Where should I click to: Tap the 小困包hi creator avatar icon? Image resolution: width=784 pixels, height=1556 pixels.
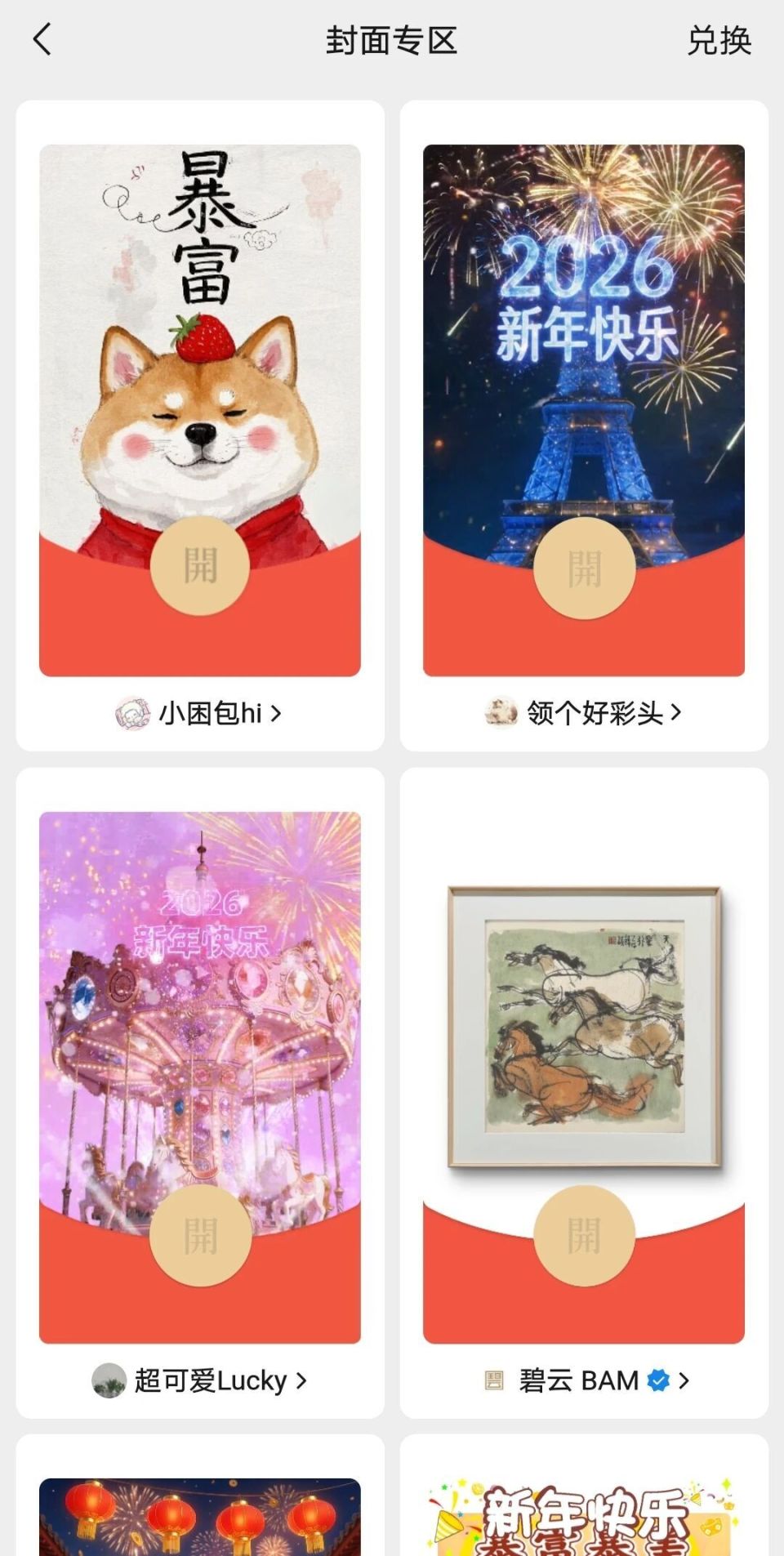[x=133, y=714]
